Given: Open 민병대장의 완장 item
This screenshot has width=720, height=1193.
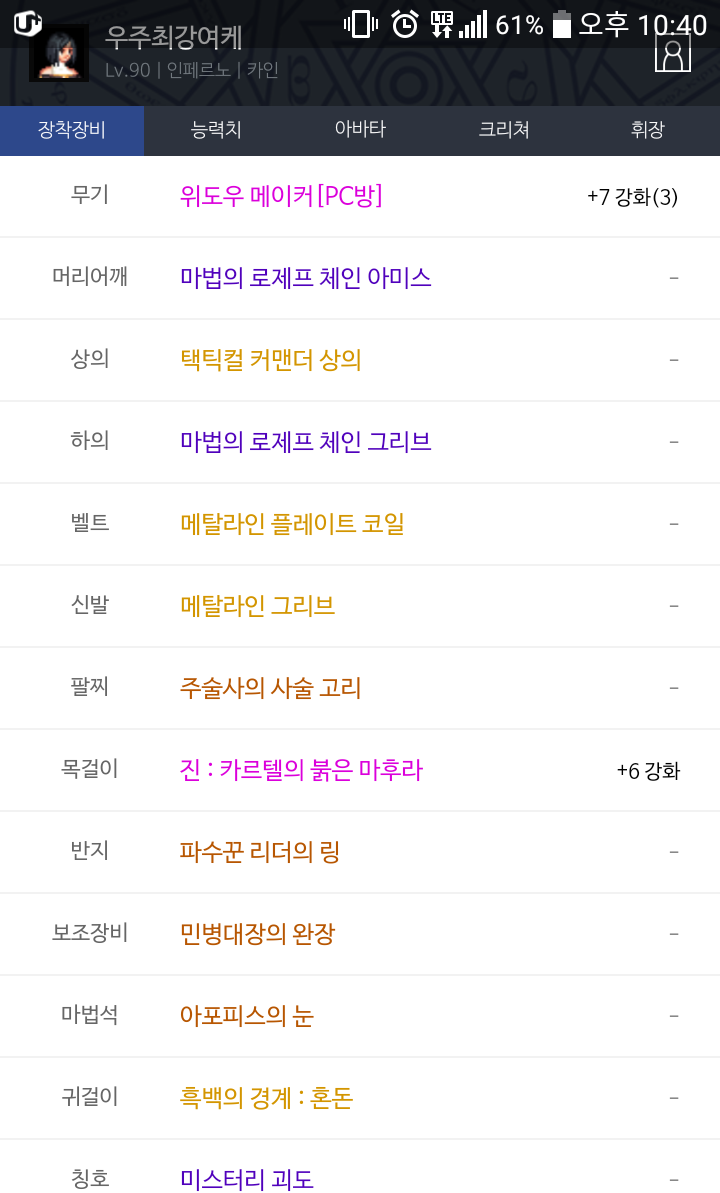Looking at the screenshot, I should 257,934.
